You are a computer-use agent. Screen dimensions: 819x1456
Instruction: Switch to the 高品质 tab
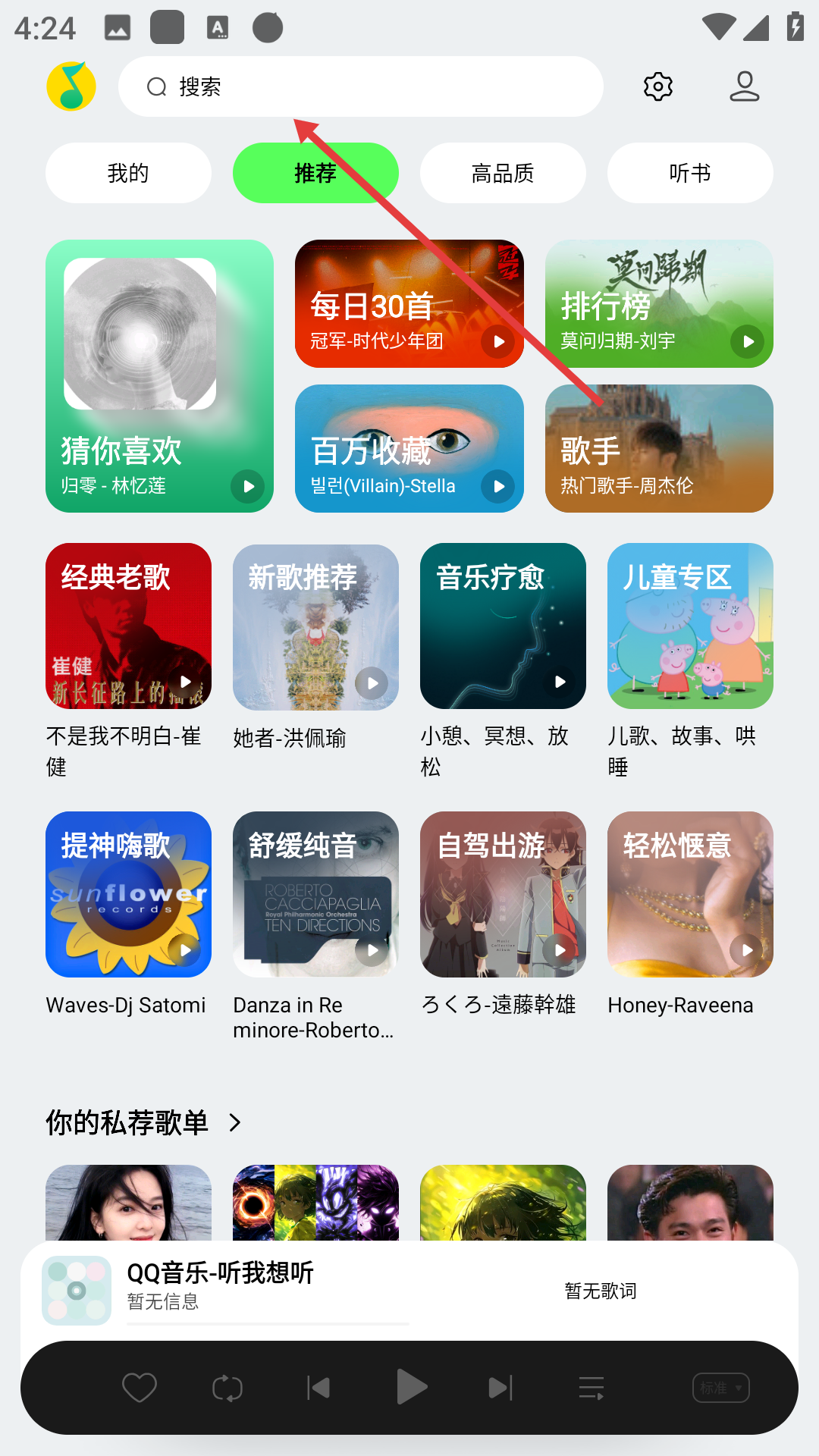click(x=503, y=173)
